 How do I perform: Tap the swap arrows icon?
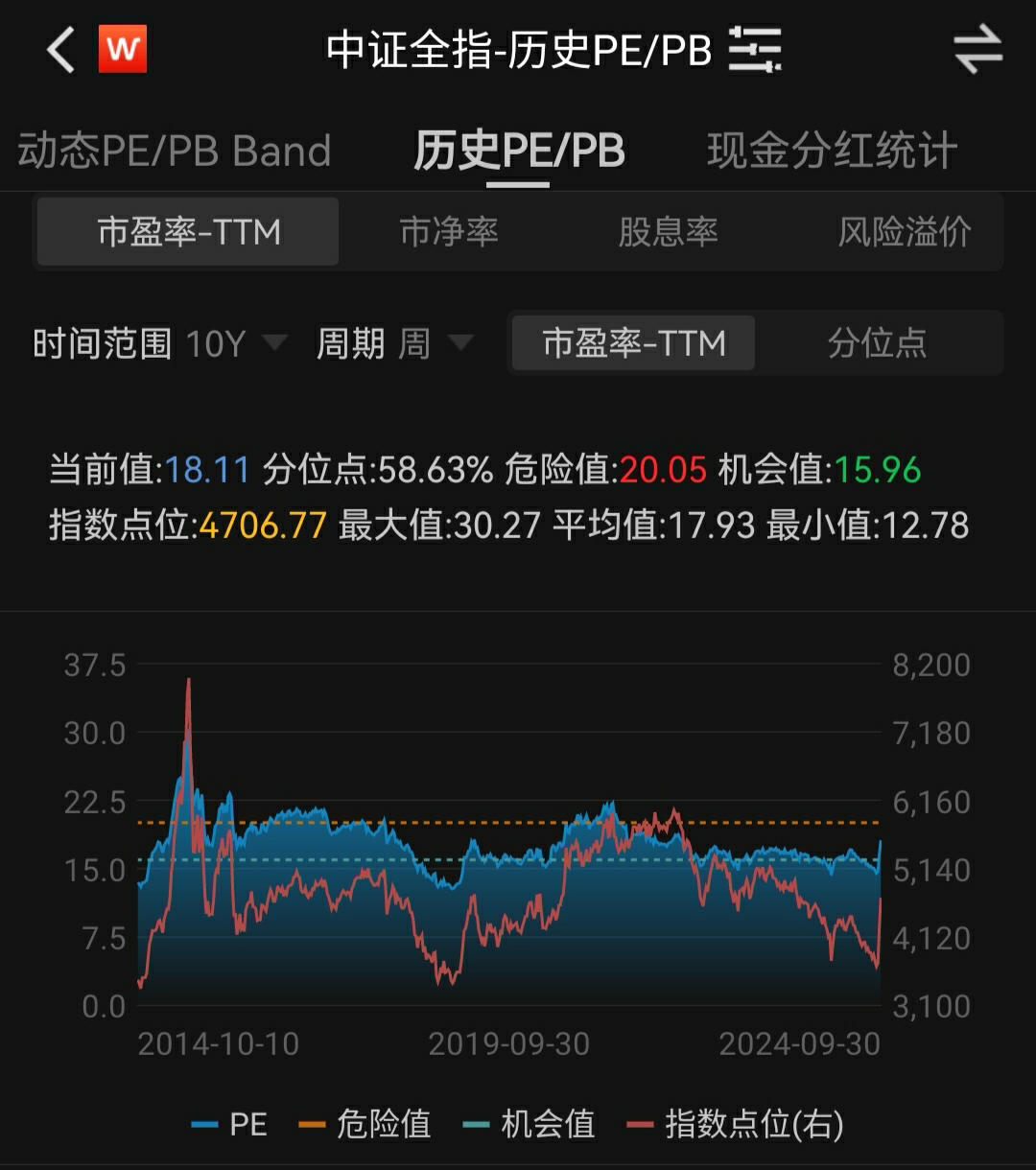[977, 50]
